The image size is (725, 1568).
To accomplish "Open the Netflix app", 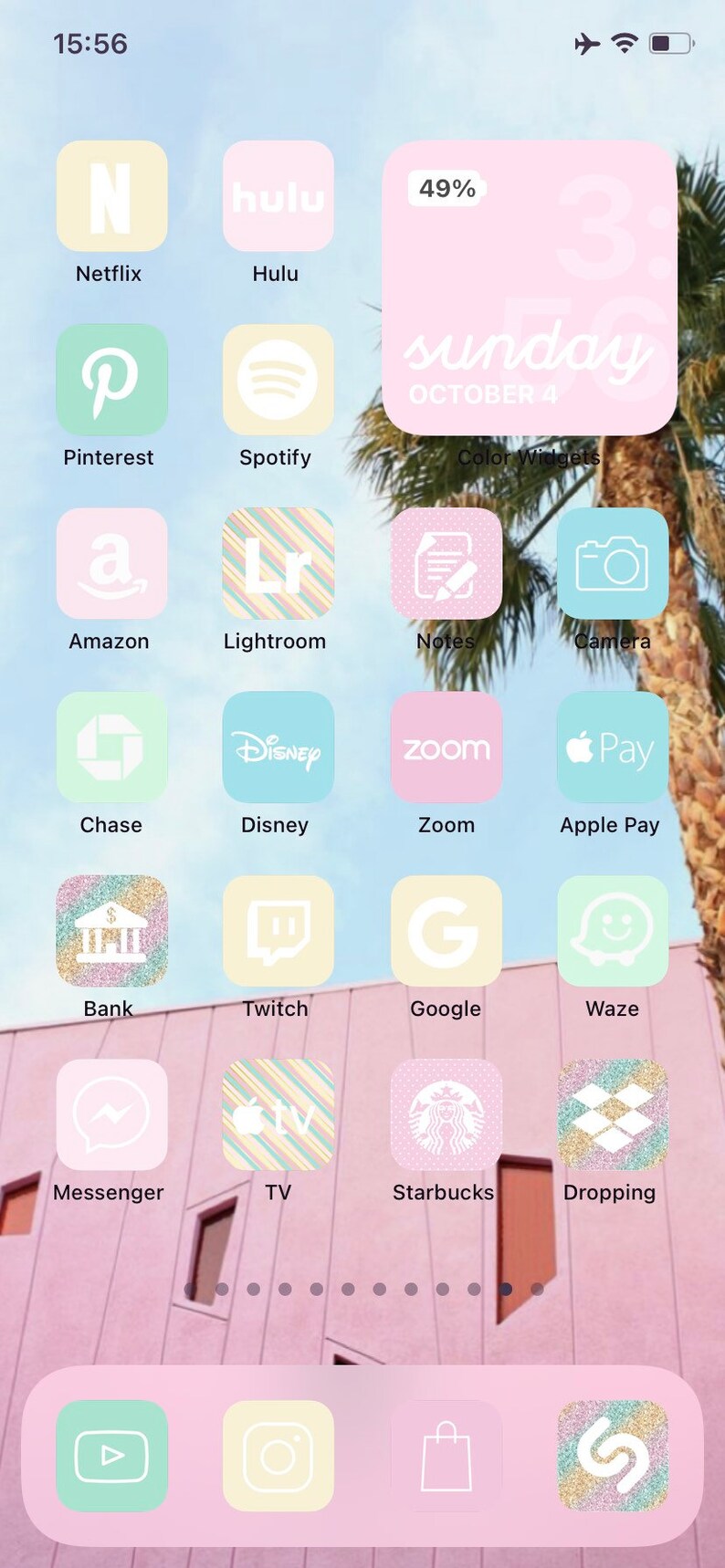I will pyautogui.click(x=111, y=195).
